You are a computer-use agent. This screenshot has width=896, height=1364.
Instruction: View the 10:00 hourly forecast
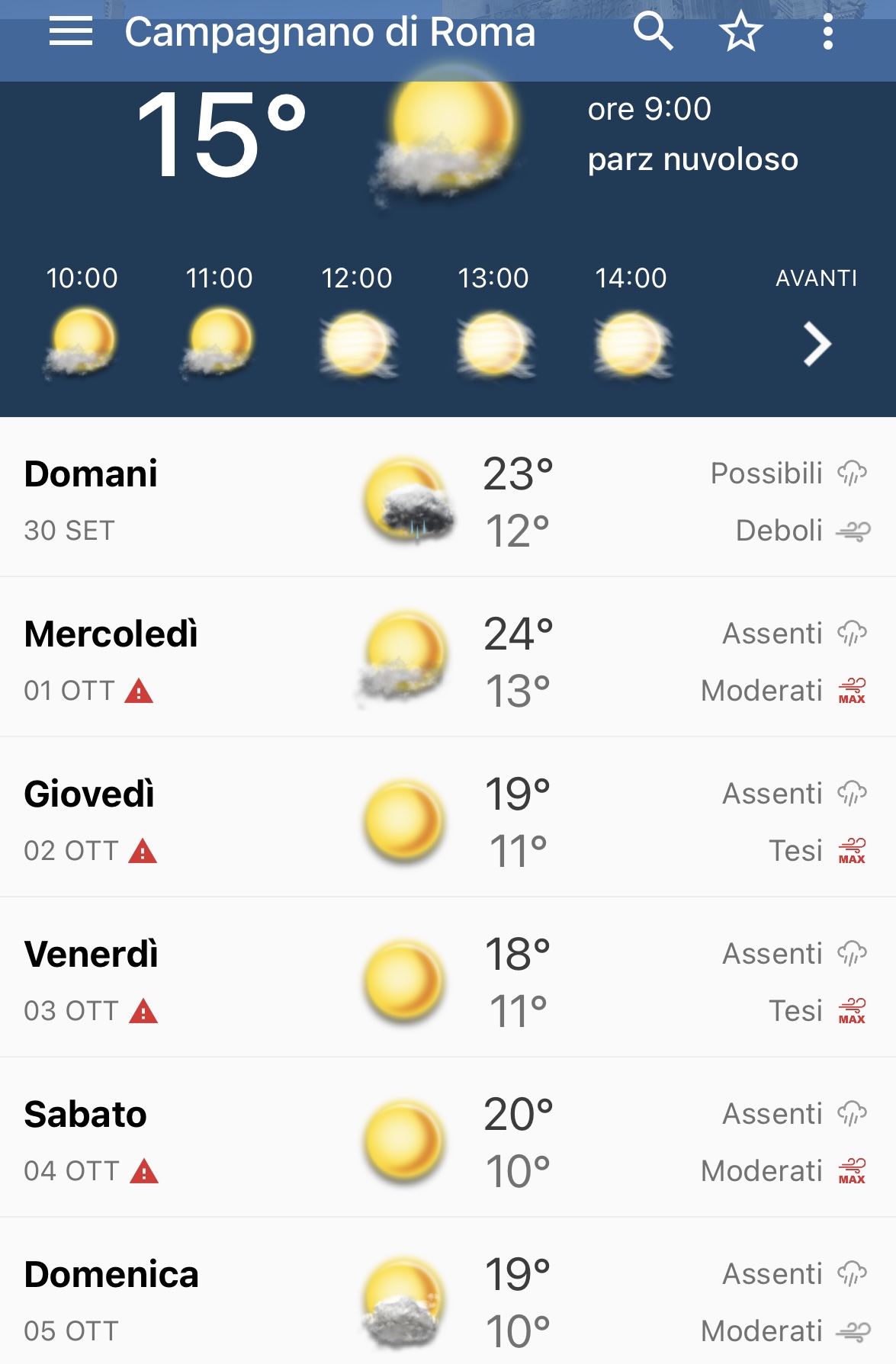click(x=82, y=322)
